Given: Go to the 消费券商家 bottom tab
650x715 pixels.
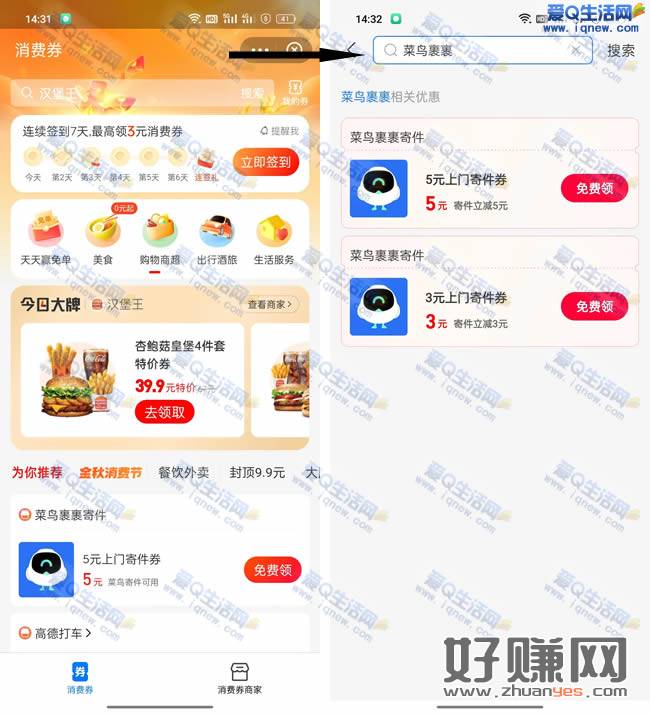Looking at the screenshot, I should (x=239, y=678).
